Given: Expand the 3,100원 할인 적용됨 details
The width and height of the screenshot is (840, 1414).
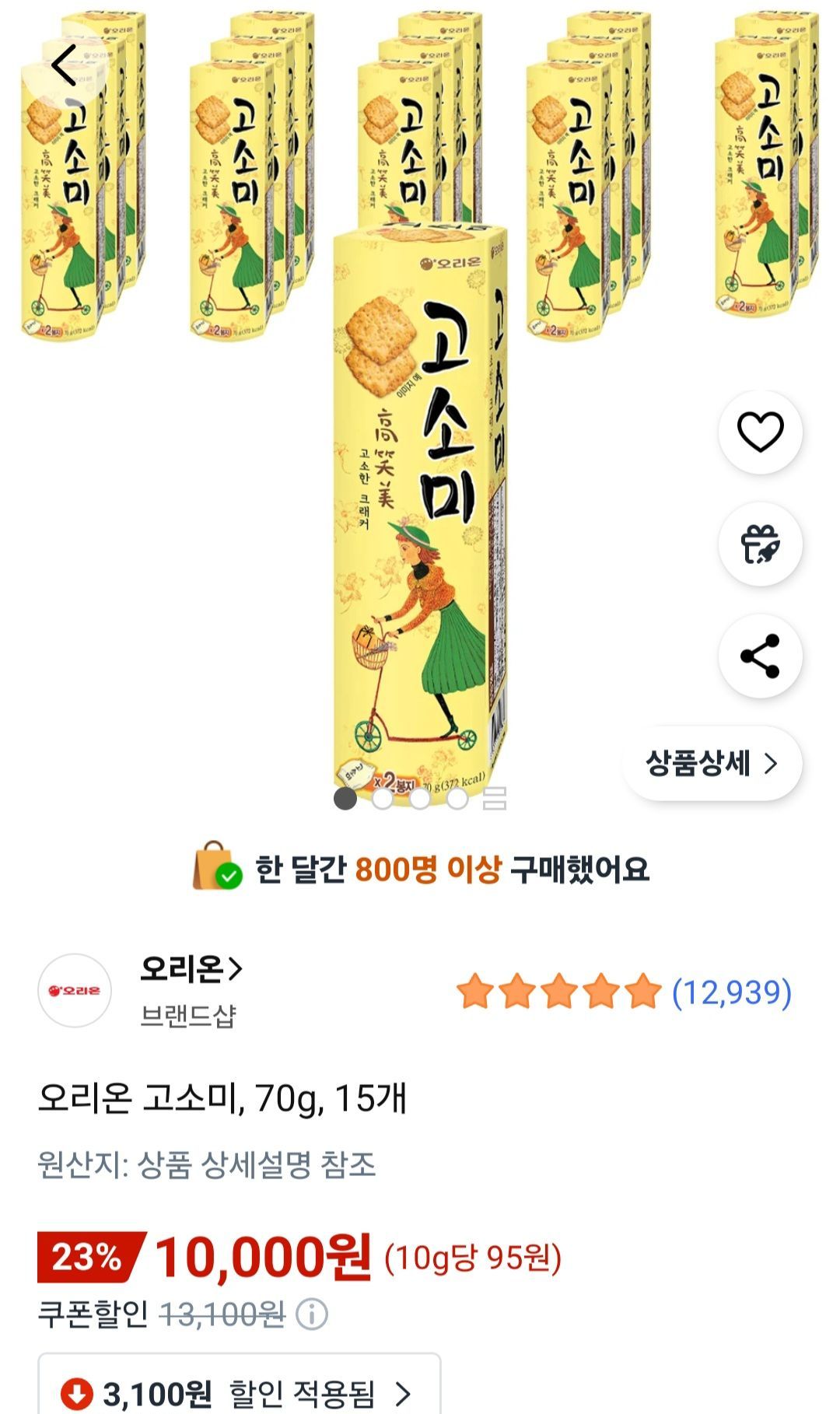Looking at the screenshot, I should pyautogui.click(x=240, y=1392).
